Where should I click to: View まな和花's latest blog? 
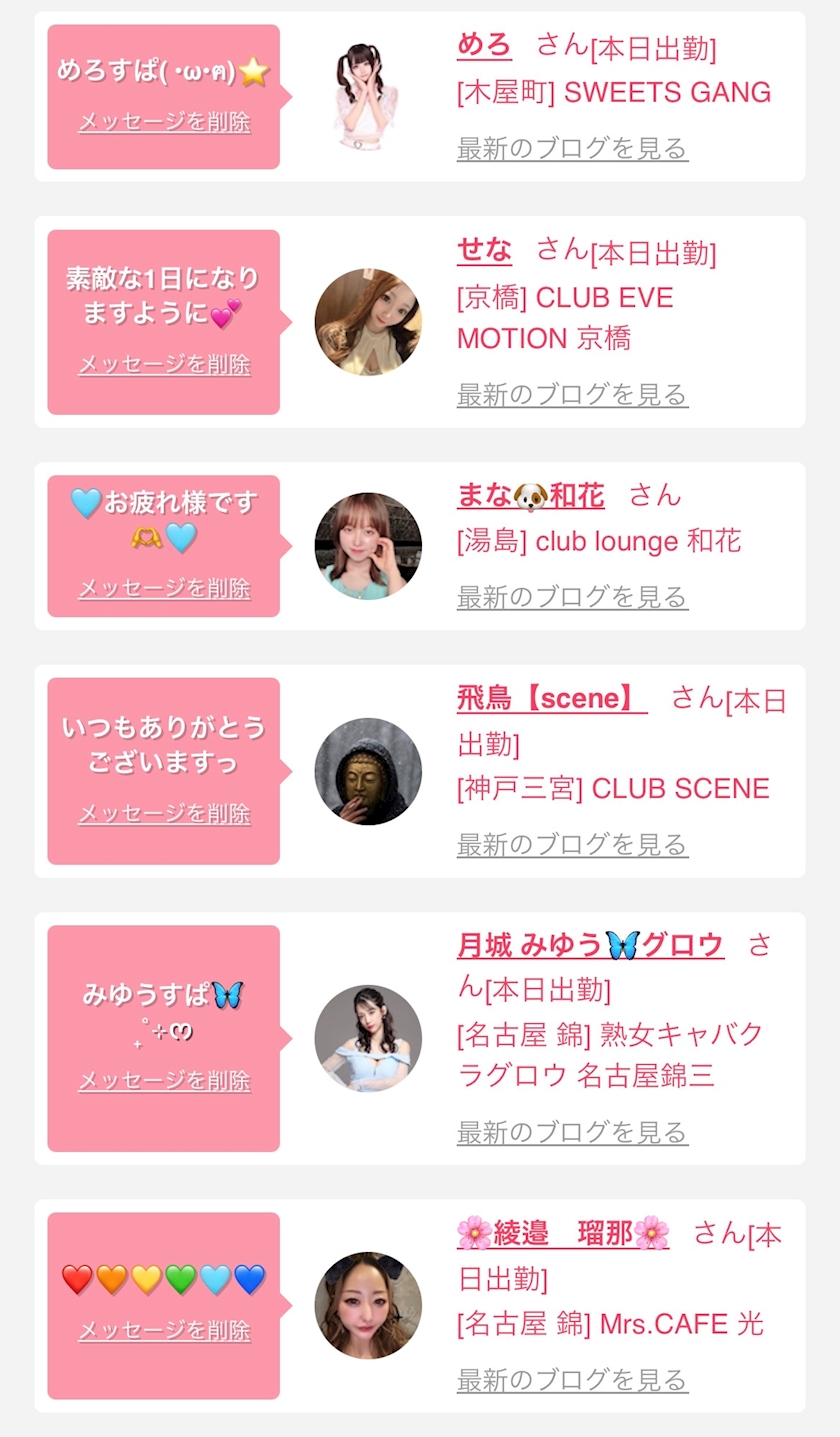572,597
